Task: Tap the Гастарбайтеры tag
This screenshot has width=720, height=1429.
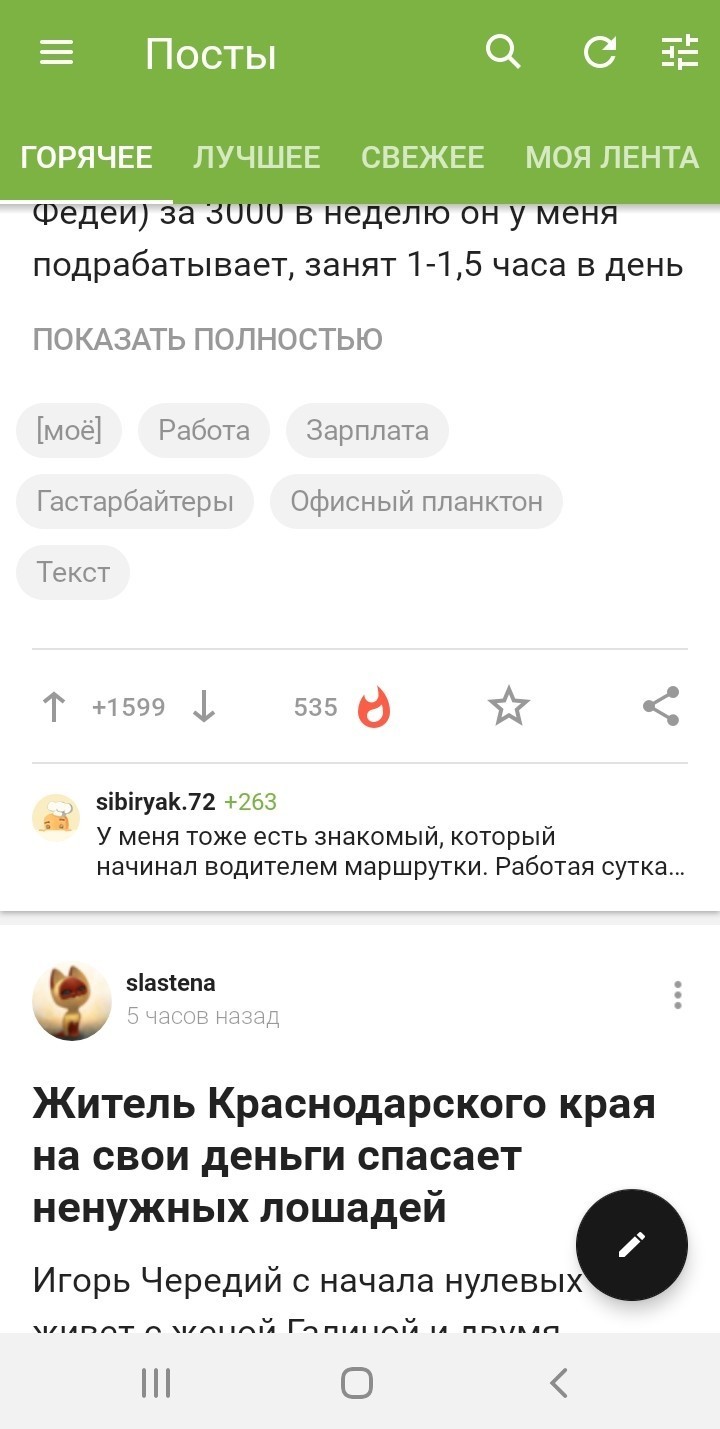Action: tap(135, 501)
